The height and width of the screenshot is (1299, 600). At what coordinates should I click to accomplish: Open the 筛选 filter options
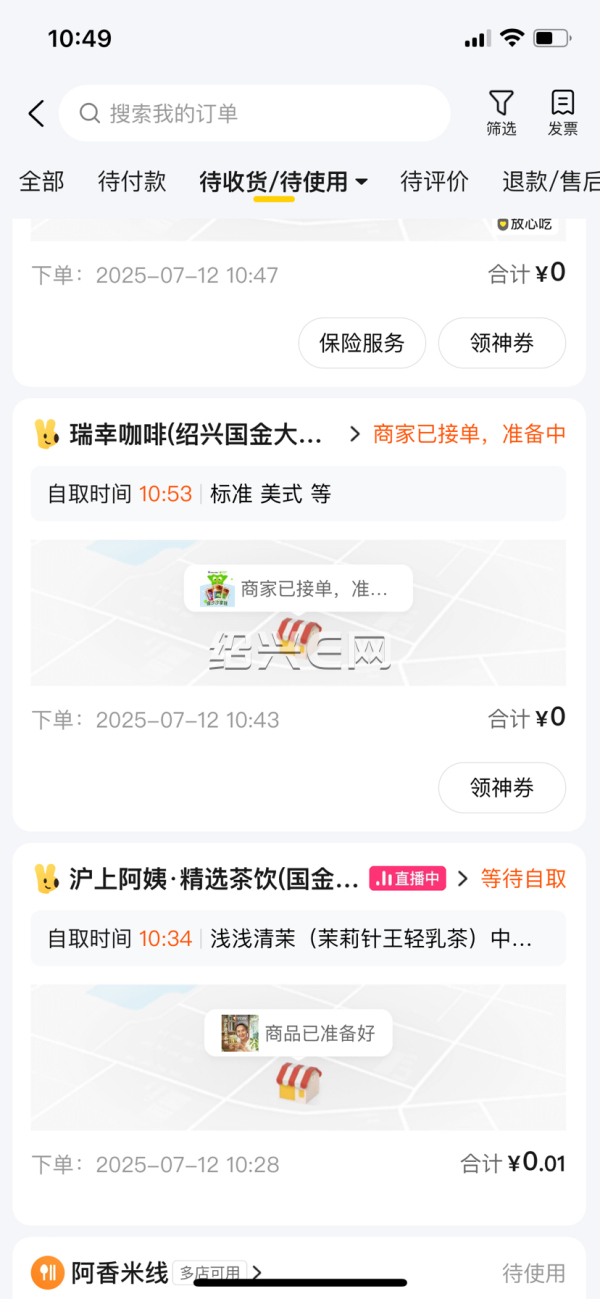(501, 113)
